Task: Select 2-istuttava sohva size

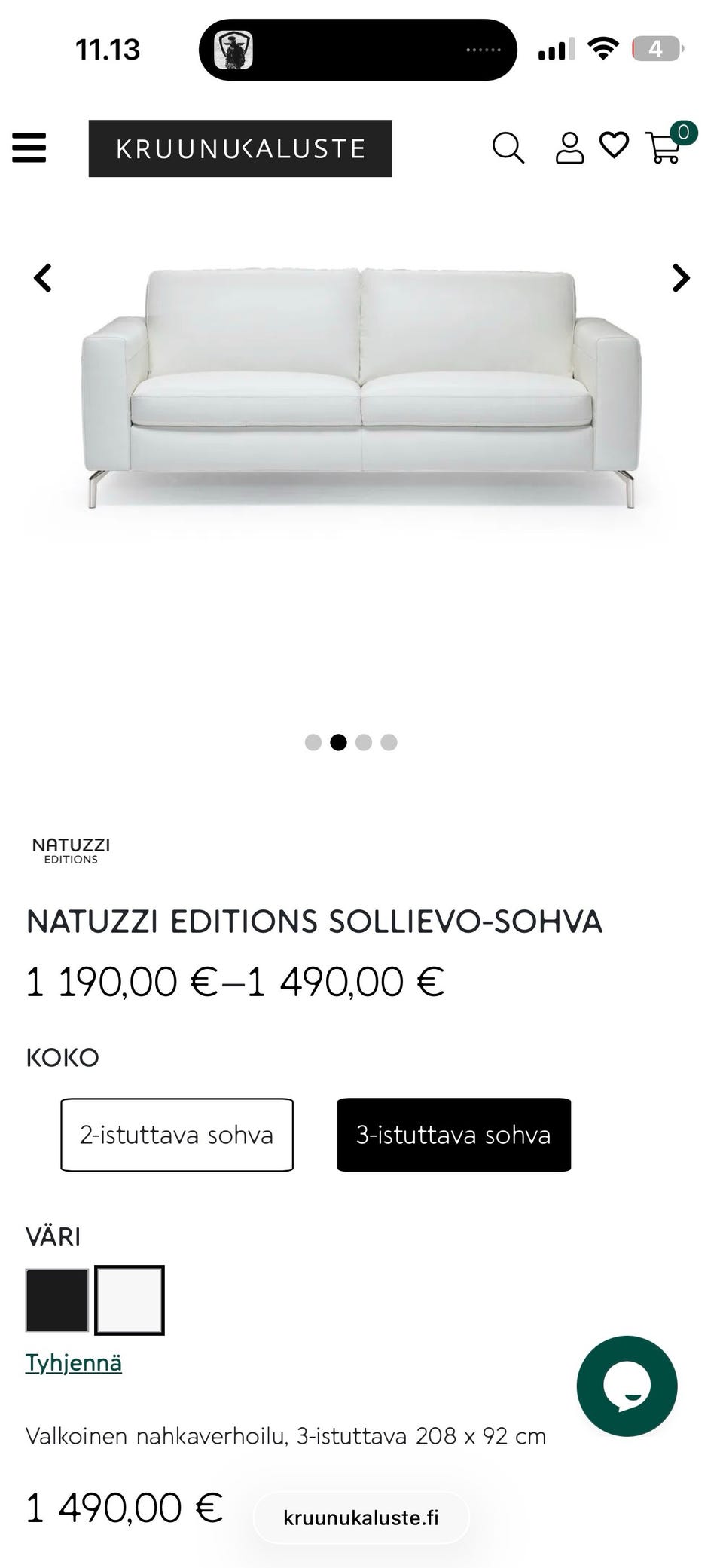Action: tap(177, 1135)
